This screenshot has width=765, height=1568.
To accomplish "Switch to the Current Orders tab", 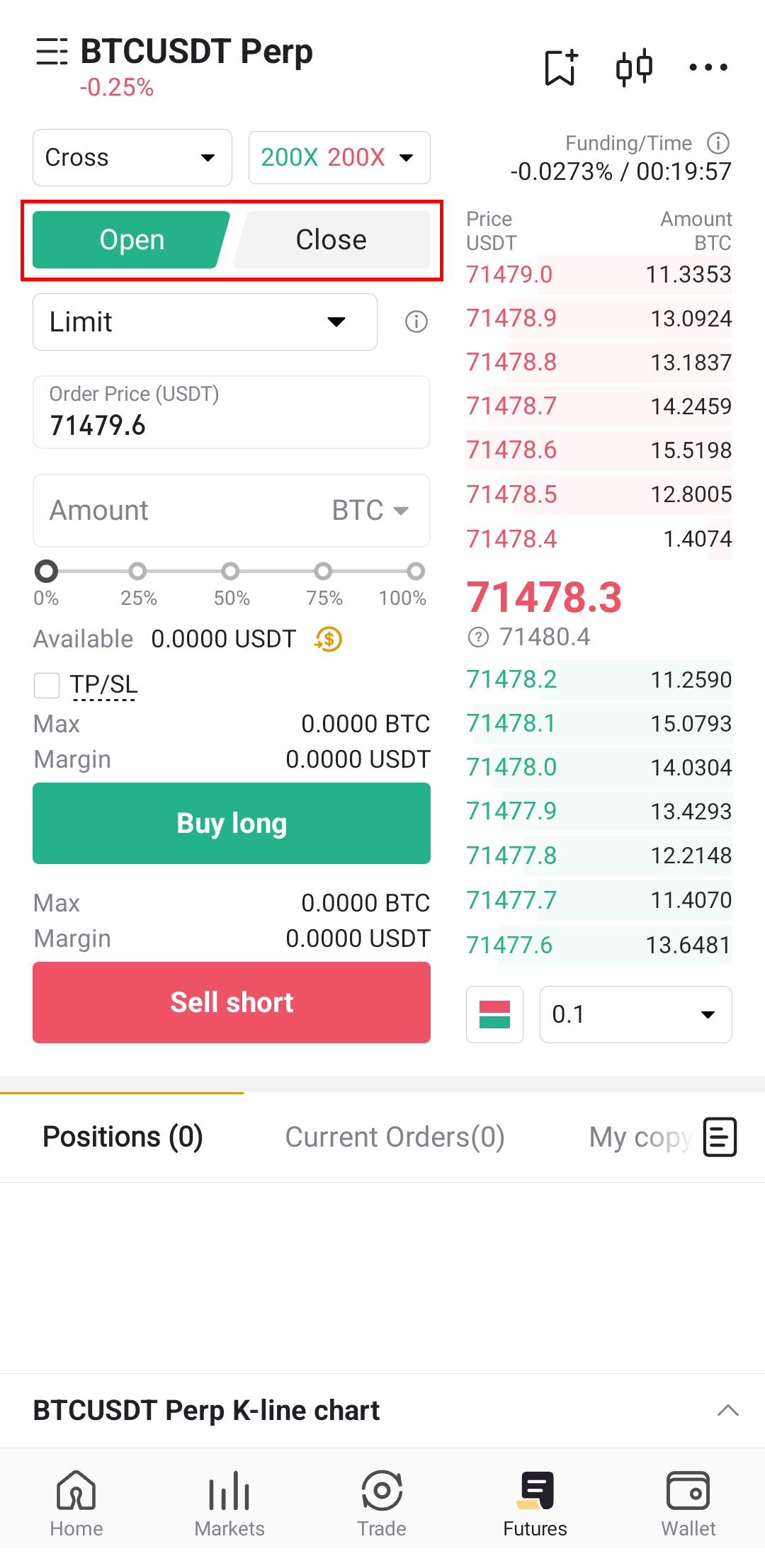I will click(x=395, y=1137).
